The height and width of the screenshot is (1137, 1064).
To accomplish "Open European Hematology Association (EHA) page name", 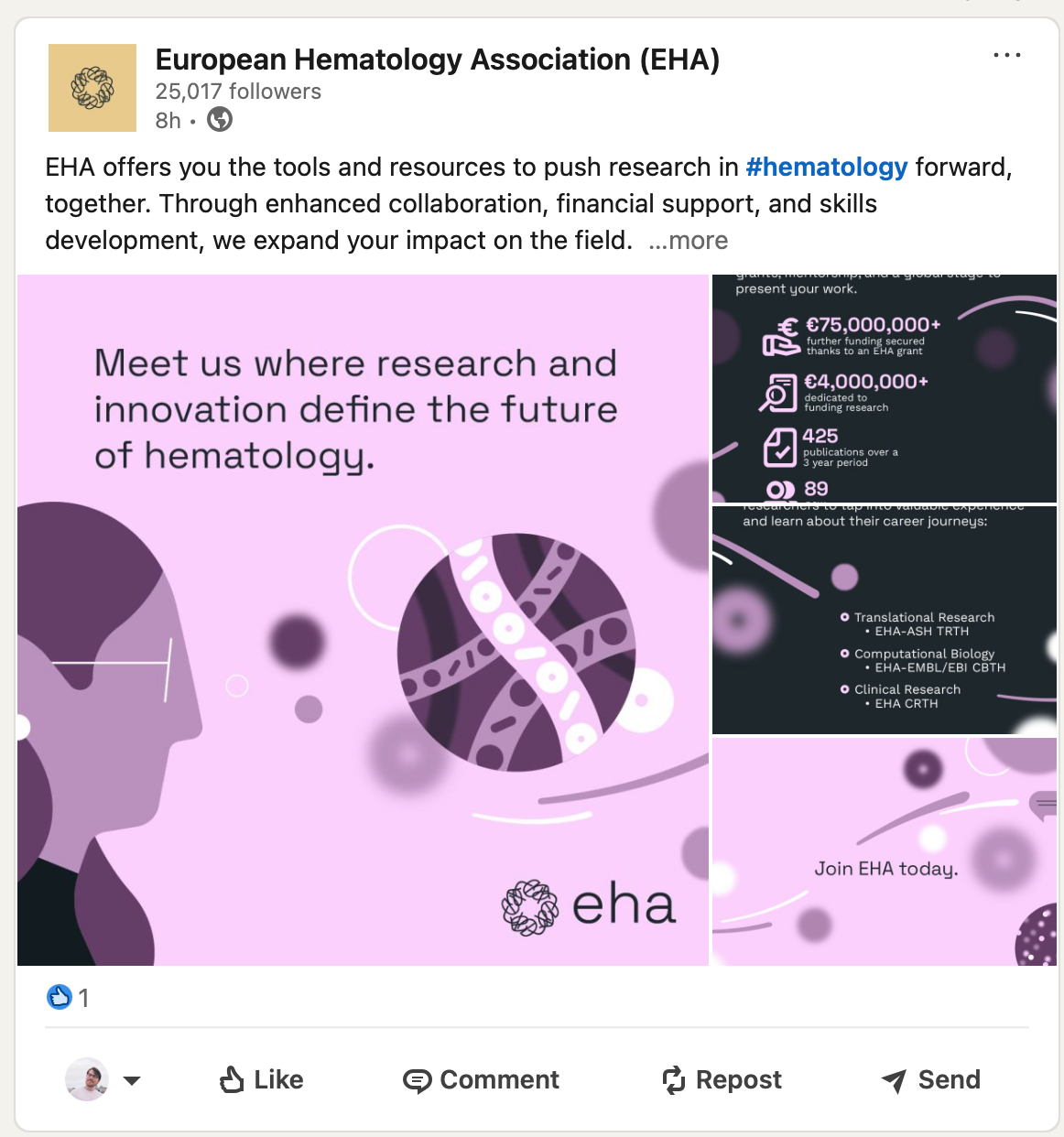I will (x=437, y=60).
